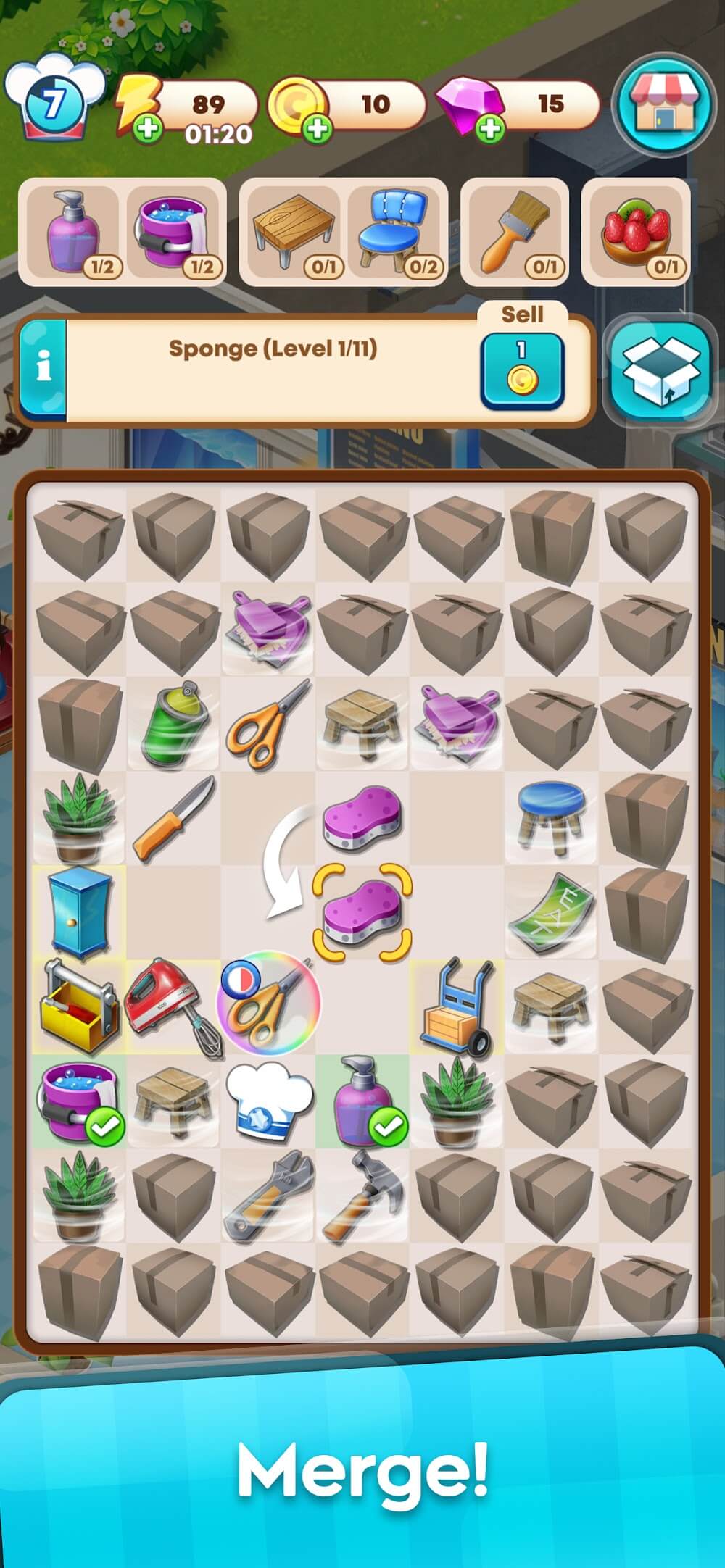Tap the hand truck with crate
725x1568 pixels.
point(457,1006)
